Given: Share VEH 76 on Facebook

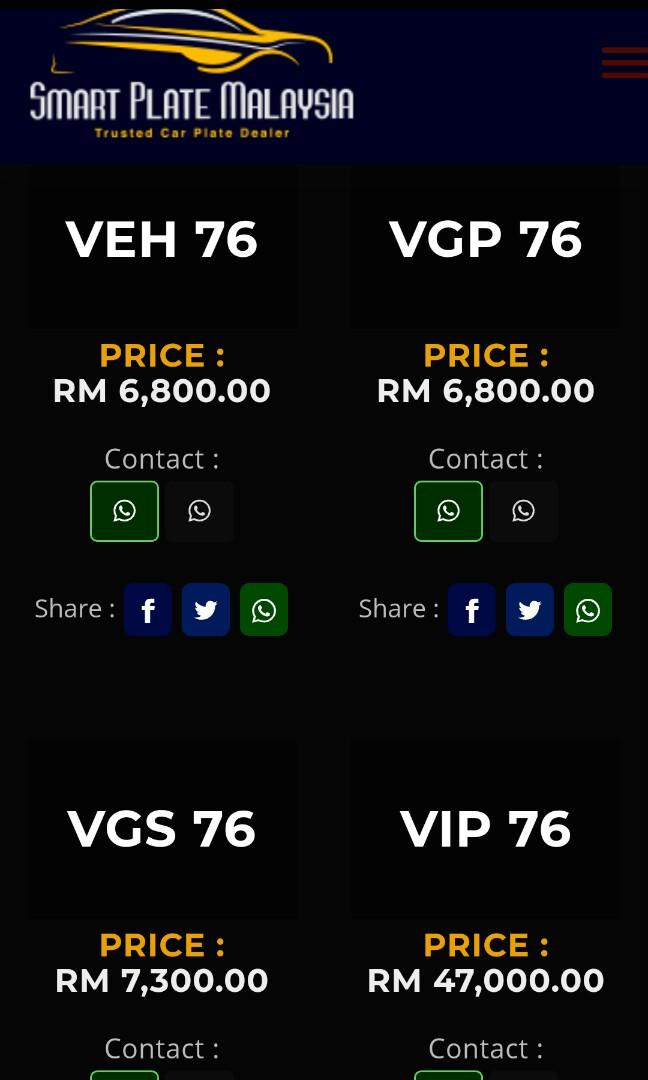Looking at the screenshot, I should [148, 610].
